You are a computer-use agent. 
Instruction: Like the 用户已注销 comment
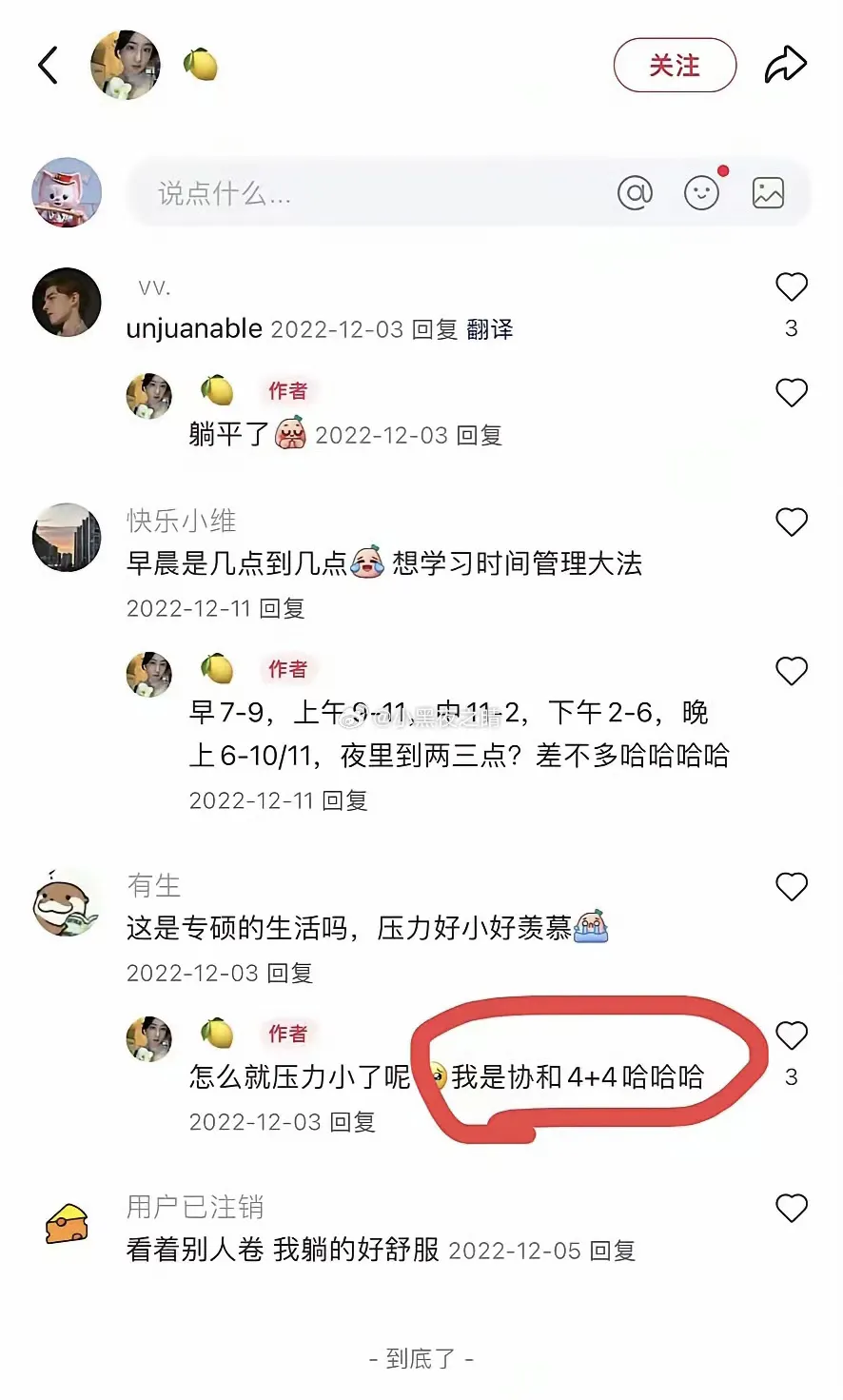pos(792,1209)
